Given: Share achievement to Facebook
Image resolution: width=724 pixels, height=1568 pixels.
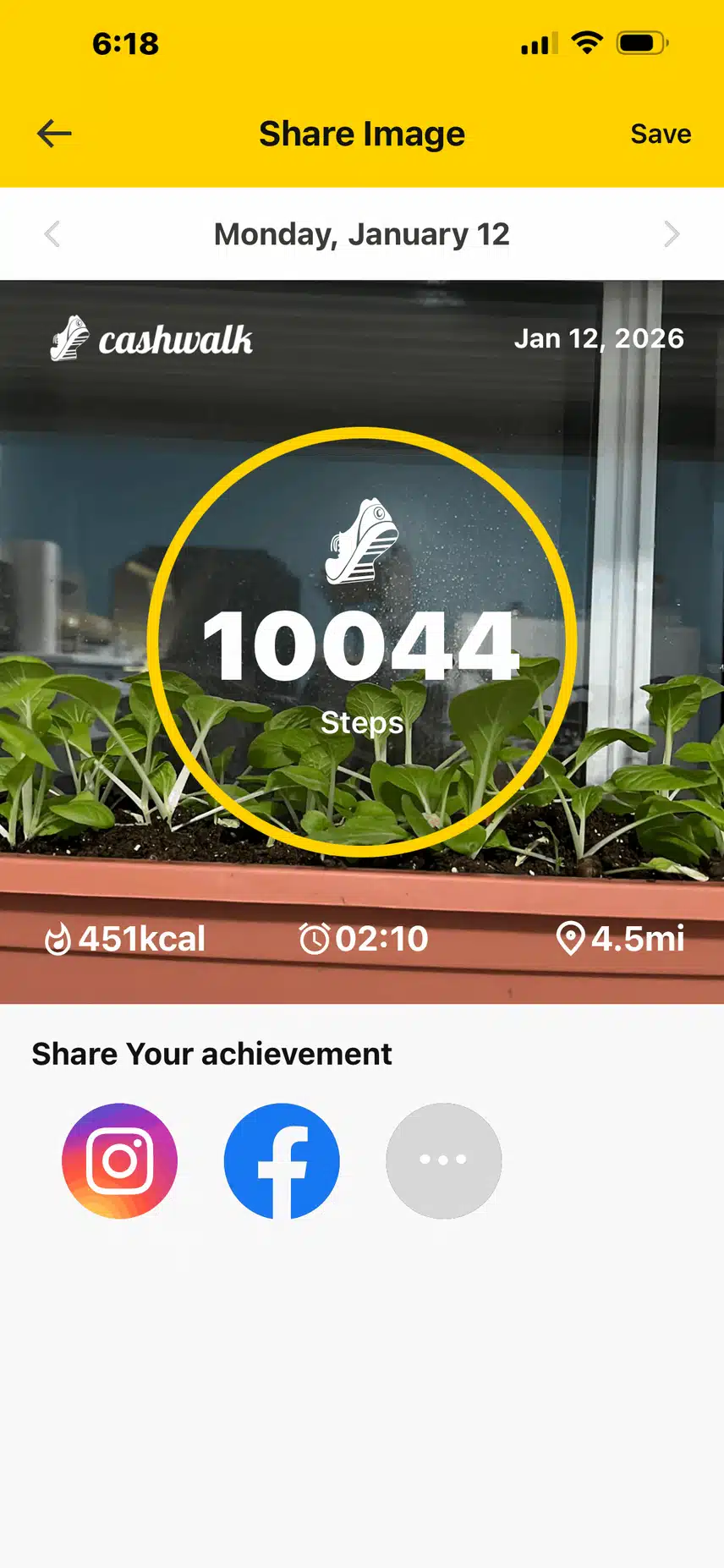Looking at the screenshot, I should 282,1160.
